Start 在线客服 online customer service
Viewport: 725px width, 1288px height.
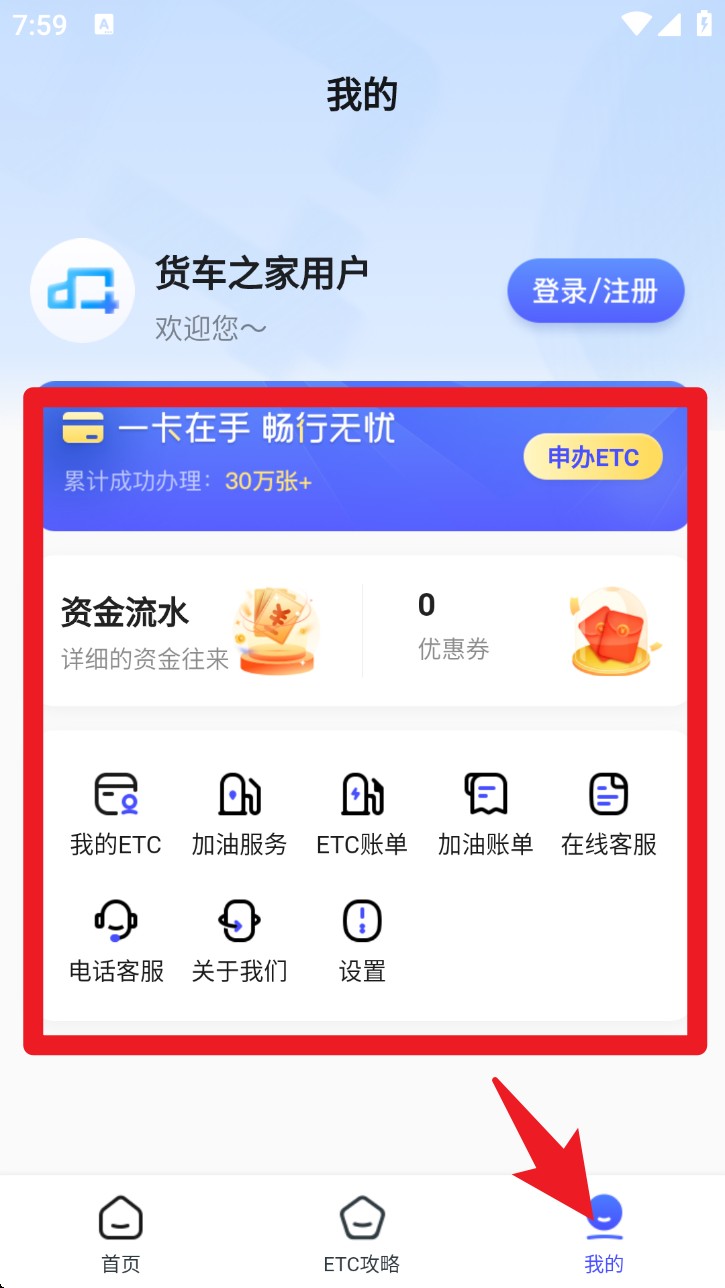pos(608,812)
